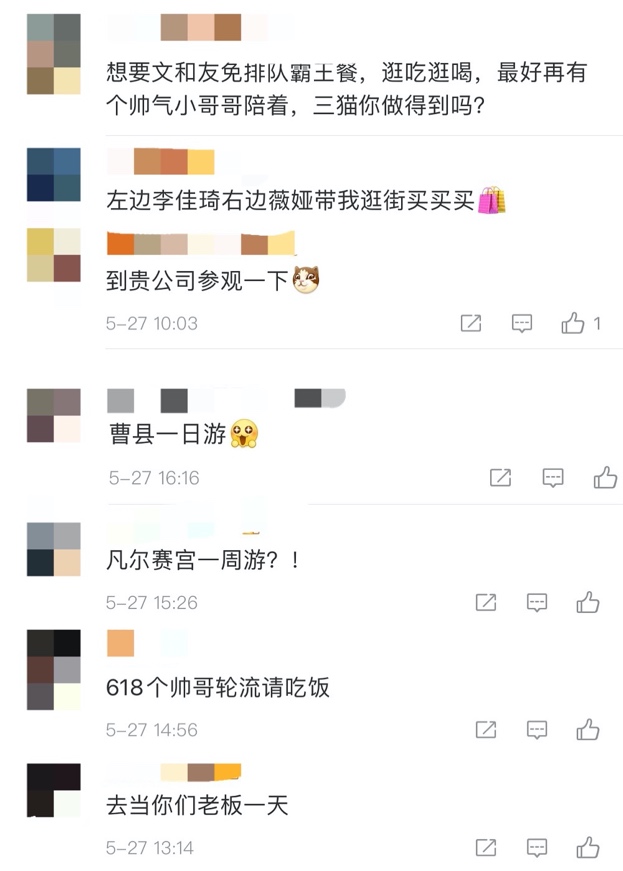Reply to the comment 到贵公司参观一下
Image resolution: width=623 pixels, height=871 pixels.
coord(522,323)
